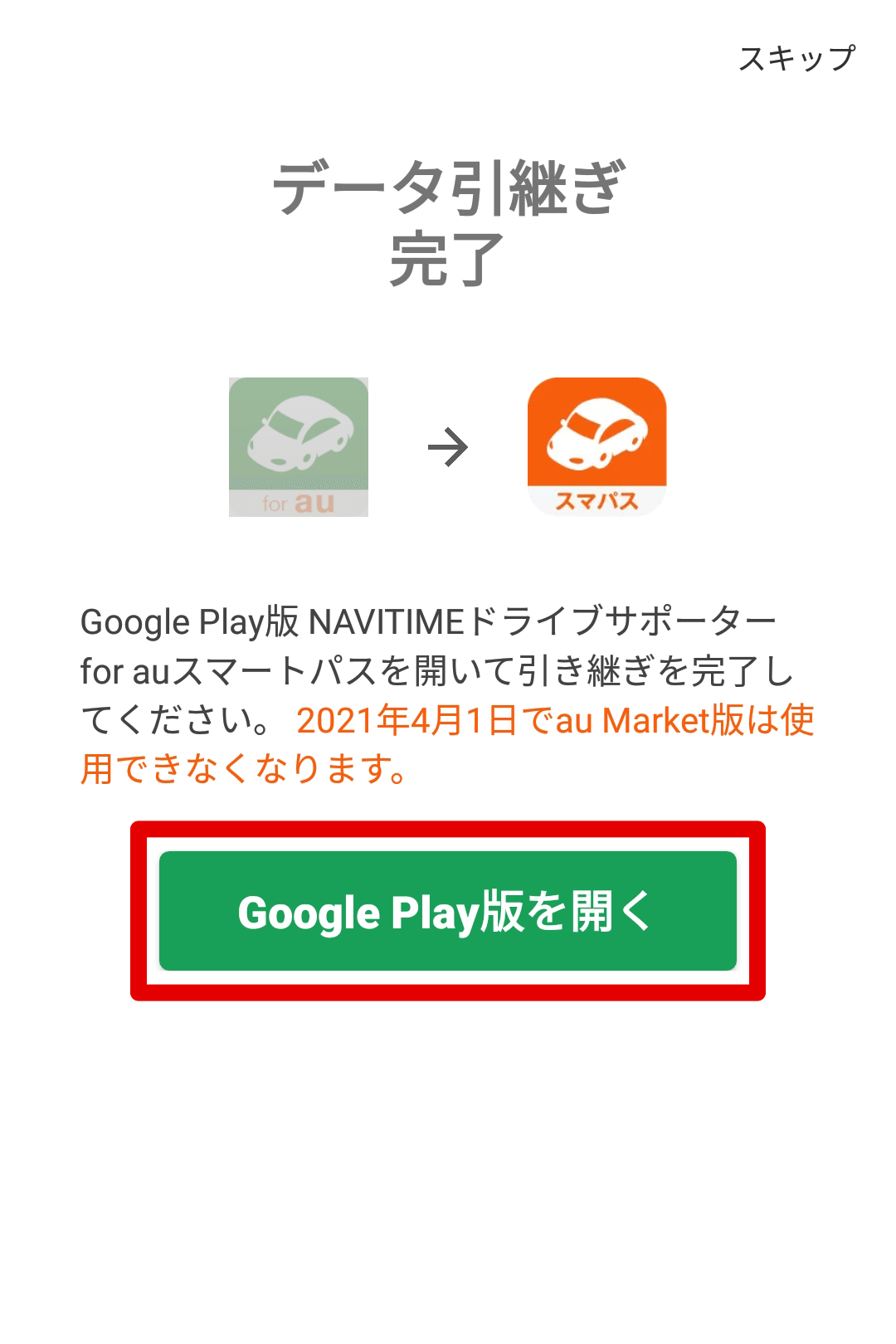Tap スキップ to skip this screen
This screenshot has width=896, height=1344.
[796, 58]
